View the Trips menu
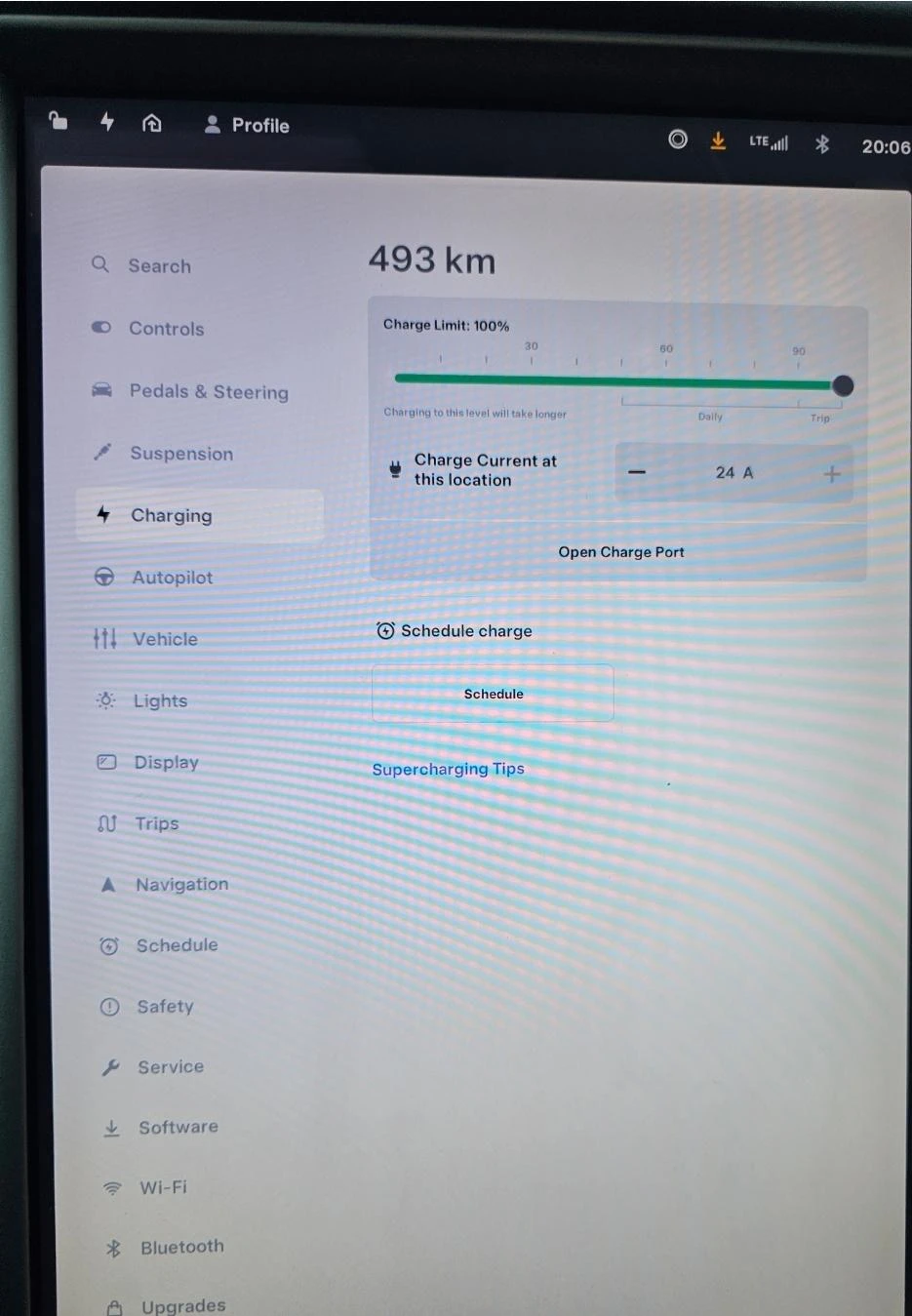 click(156, 823)
